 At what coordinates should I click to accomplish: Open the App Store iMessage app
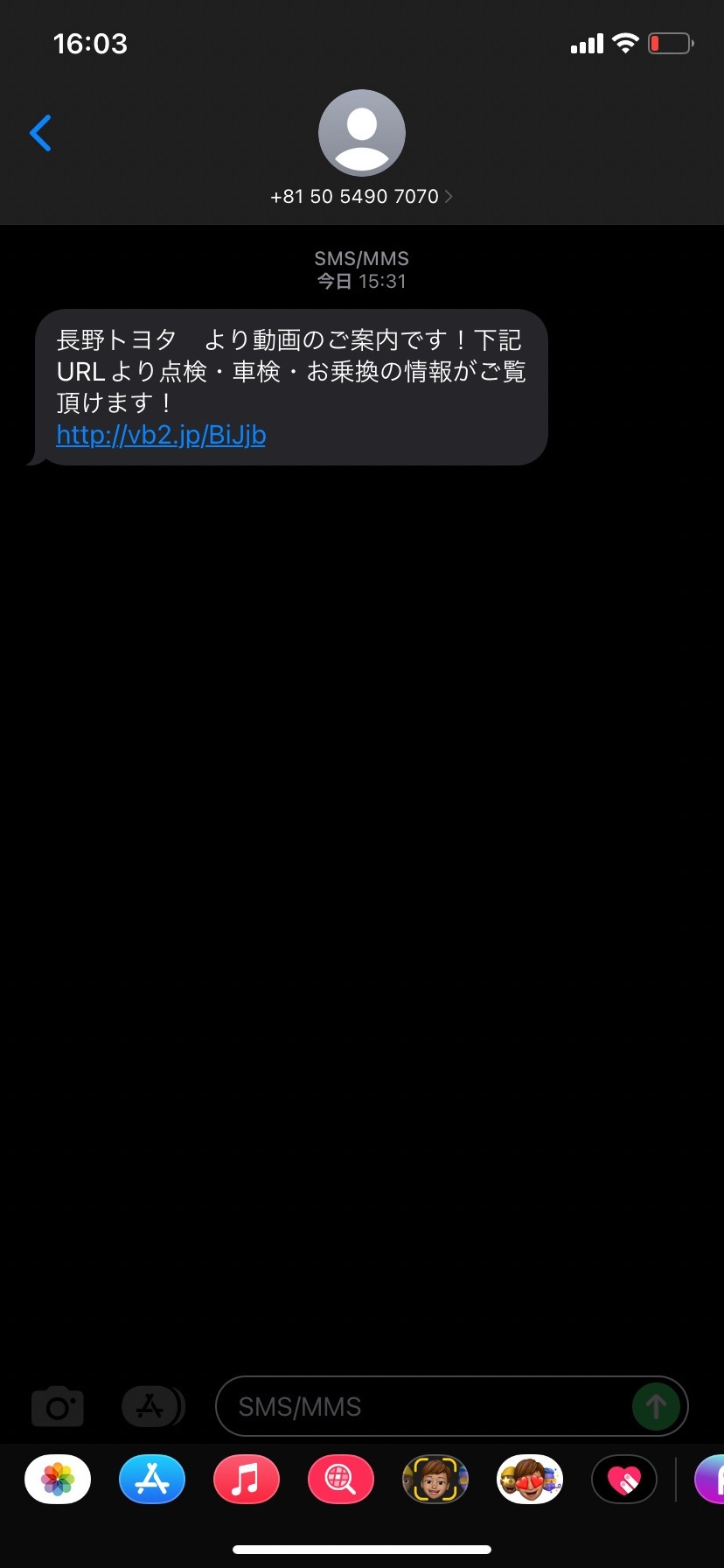tap(152, 1480)
